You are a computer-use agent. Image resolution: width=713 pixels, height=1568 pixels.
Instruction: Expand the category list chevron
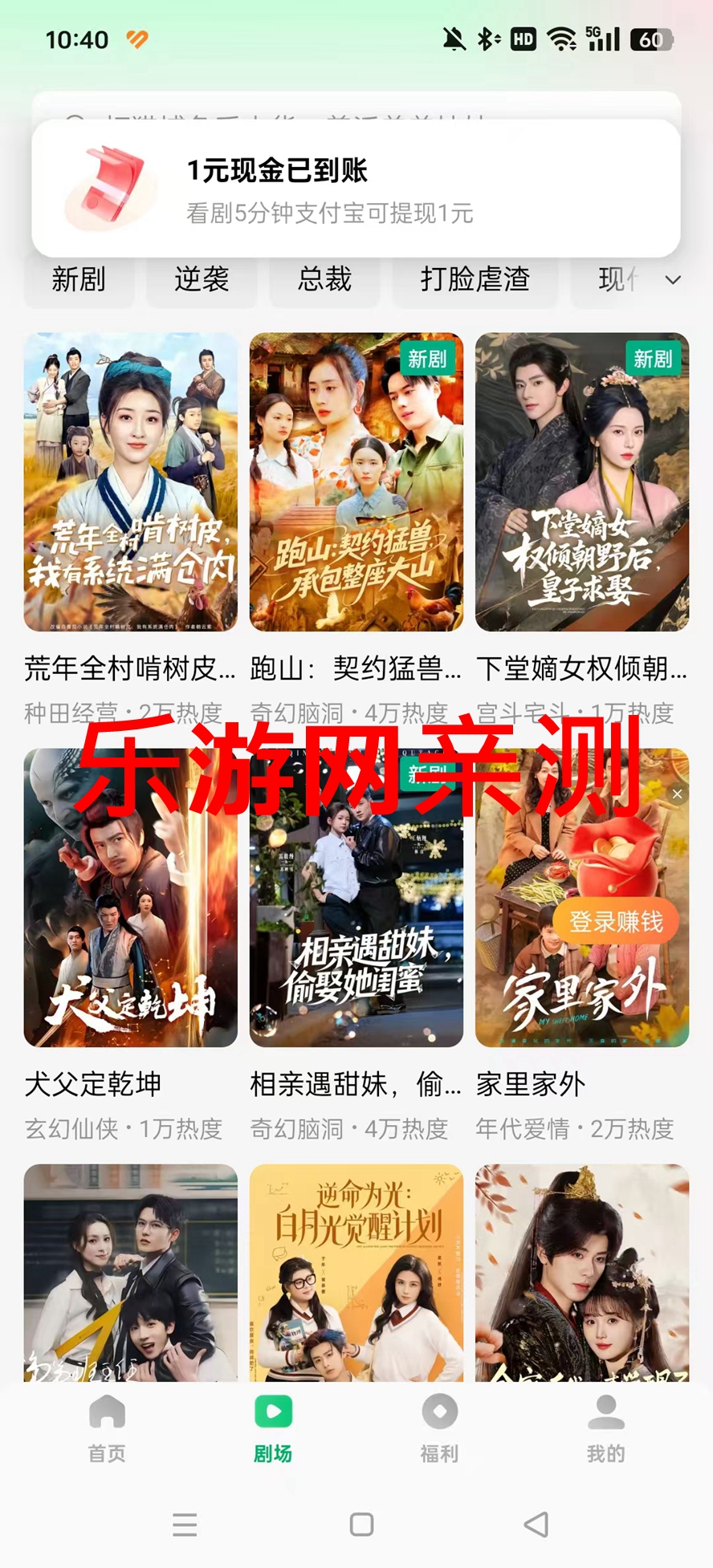click(673, 280)
